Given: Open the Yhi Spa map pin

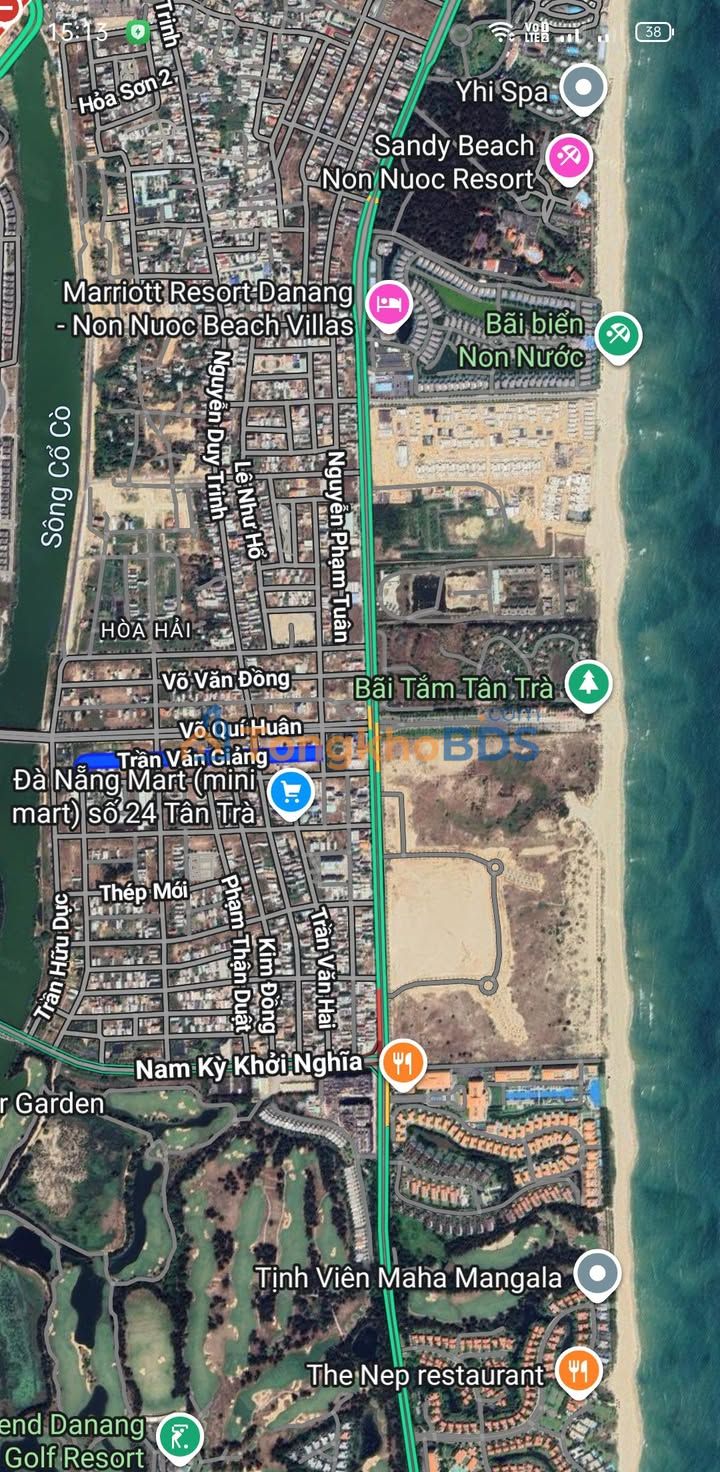Looking at the screenshot, I should coord(582,88).
